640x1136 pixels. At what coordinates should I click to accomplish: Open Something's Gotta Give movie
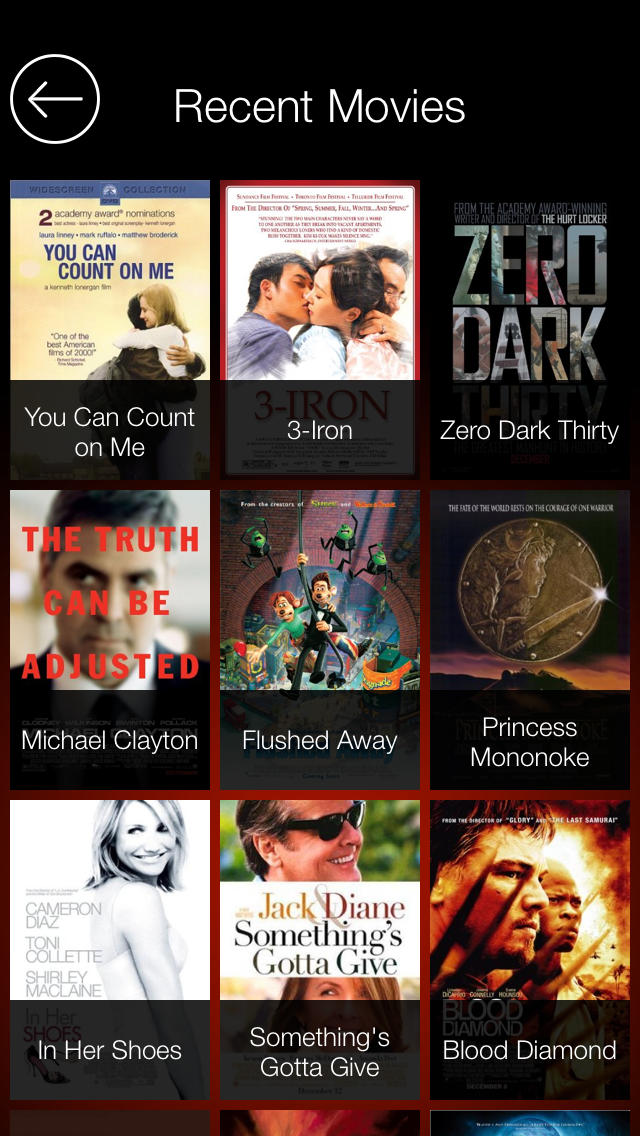point(320,950)
